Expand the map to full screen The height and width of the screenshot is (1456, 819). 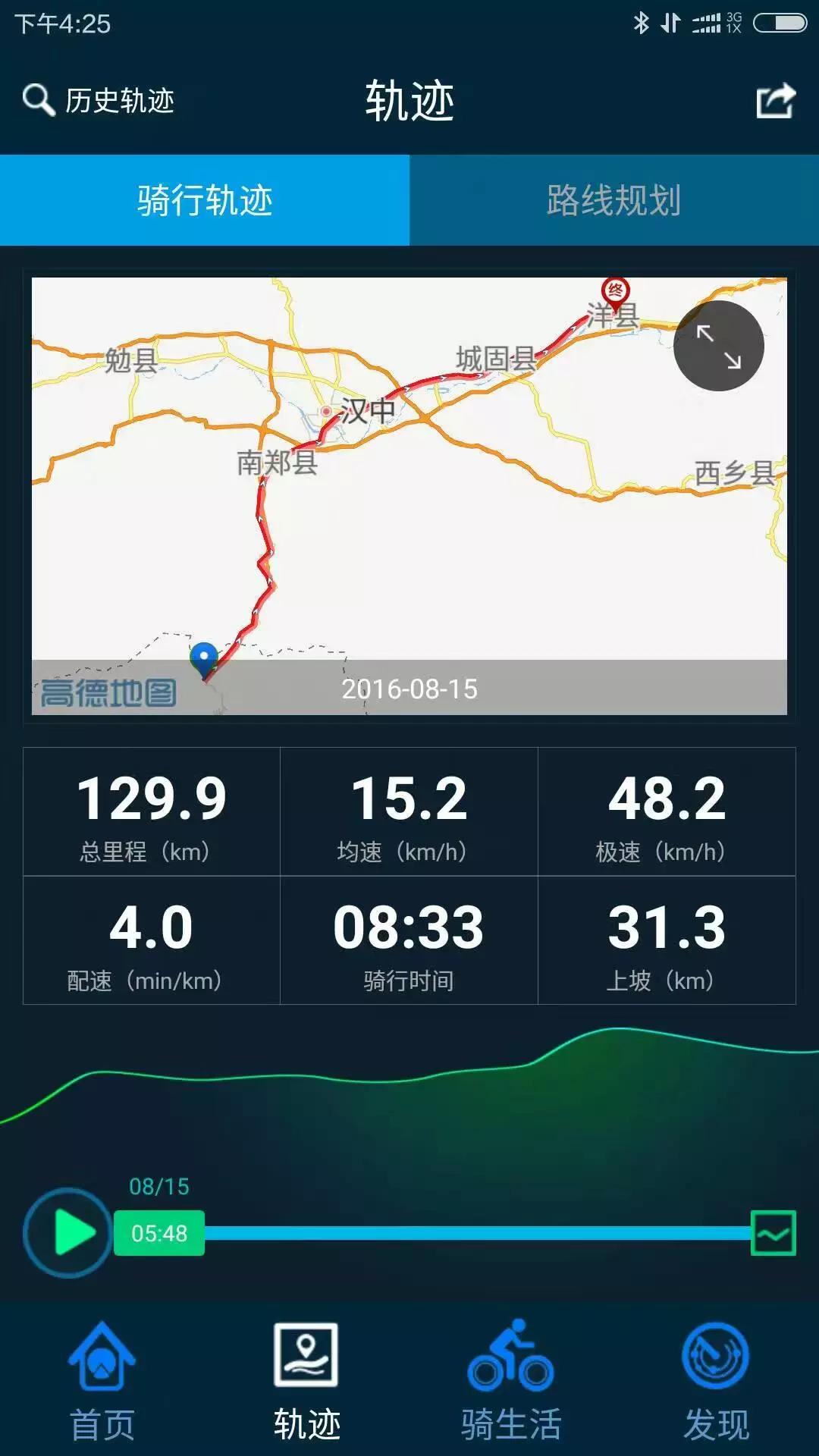[x=718, y=346]
